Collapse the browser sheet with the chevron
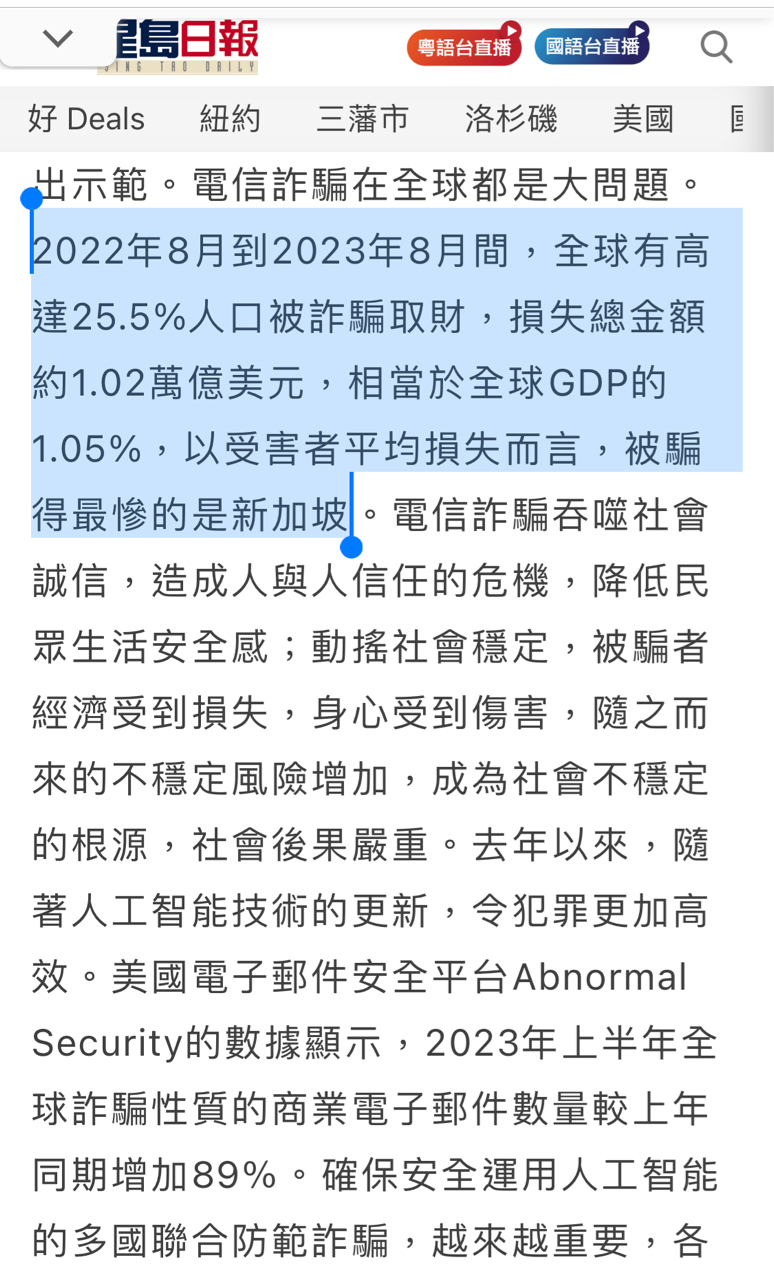The width and height of the screenshot is (774, 1280). point(58,40)
